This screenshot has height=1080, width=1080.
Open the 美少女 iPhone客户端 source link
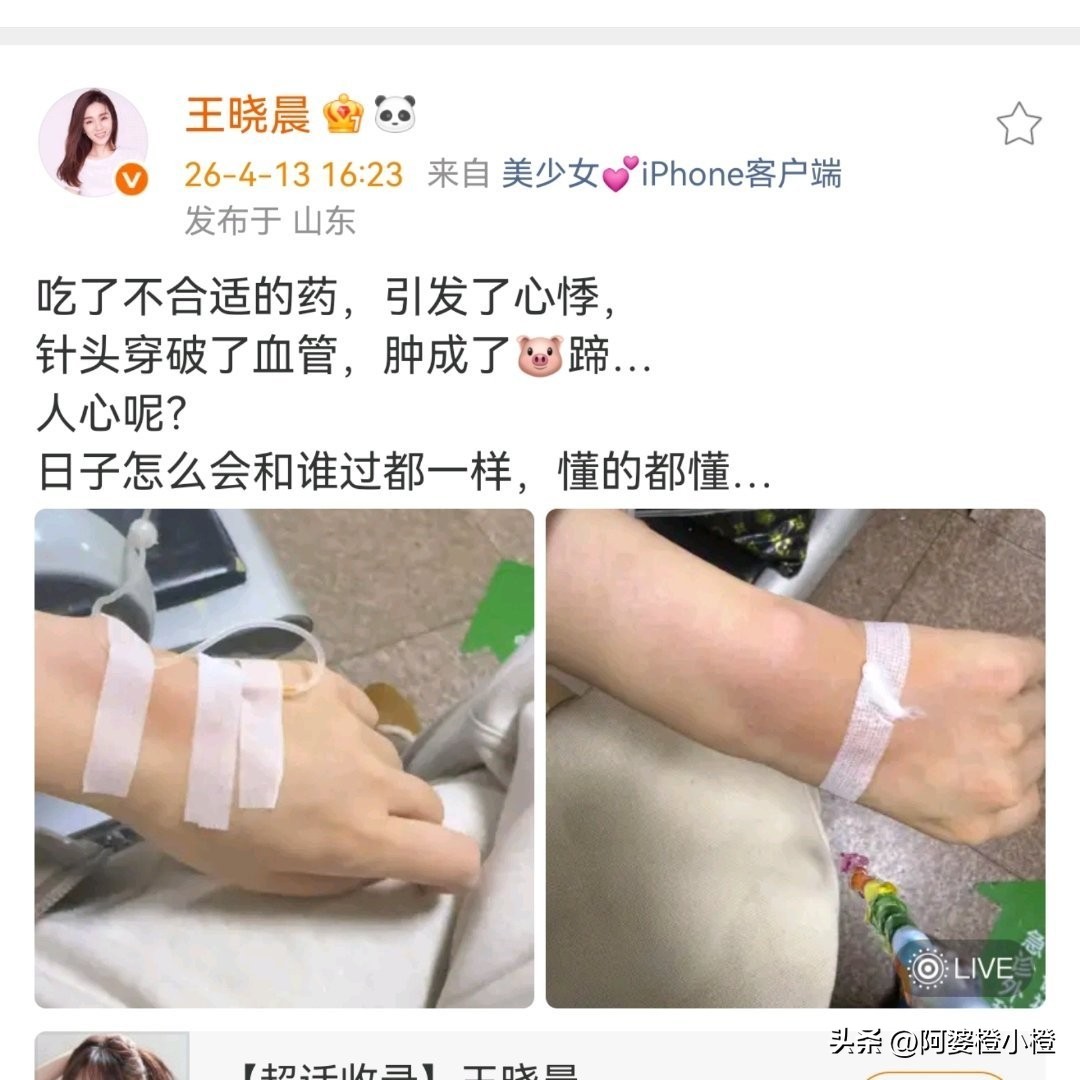670,174
